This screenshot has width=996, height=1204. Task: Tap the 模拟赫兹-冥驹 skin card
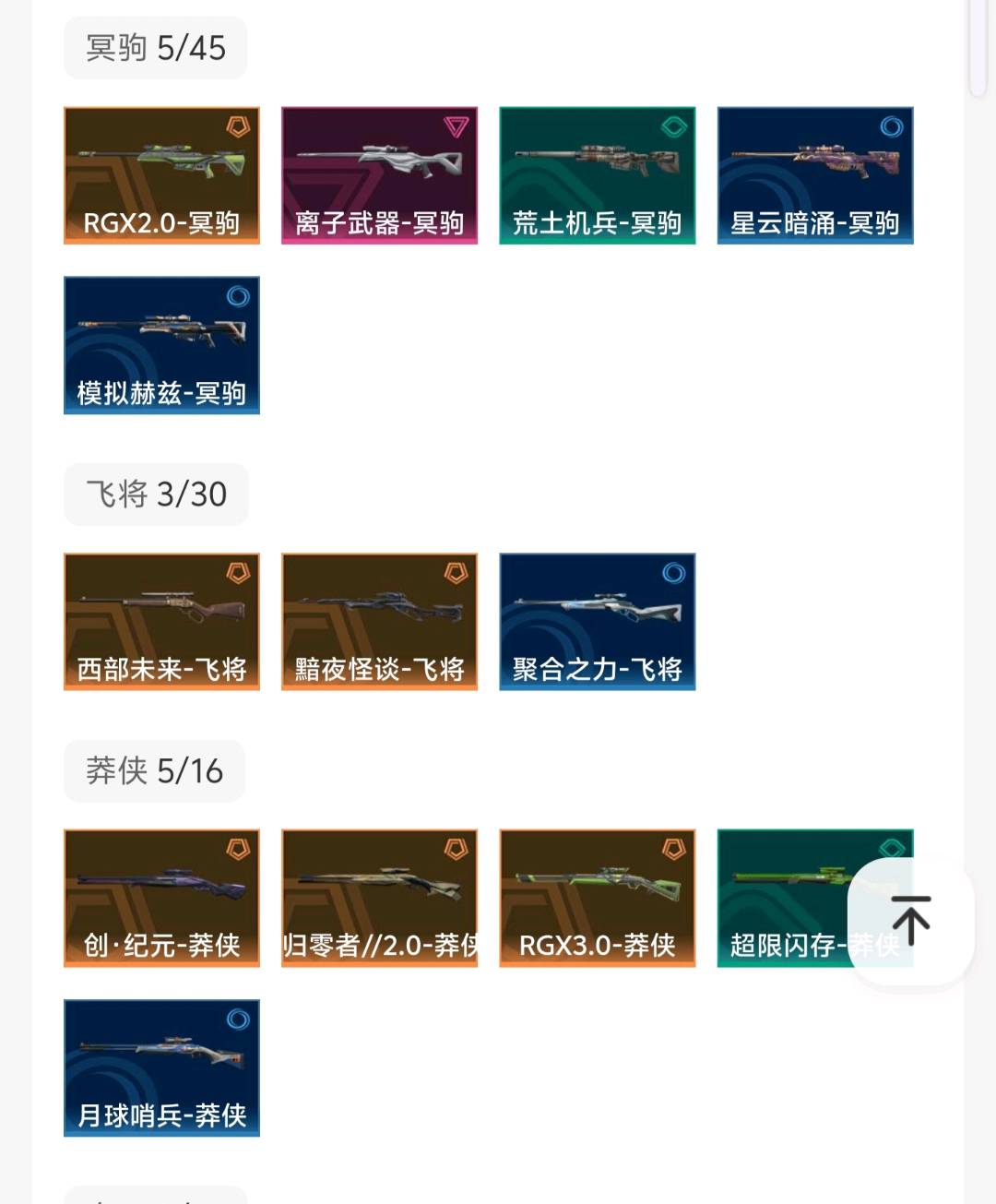pyautogui.click(x=161, y=345)
